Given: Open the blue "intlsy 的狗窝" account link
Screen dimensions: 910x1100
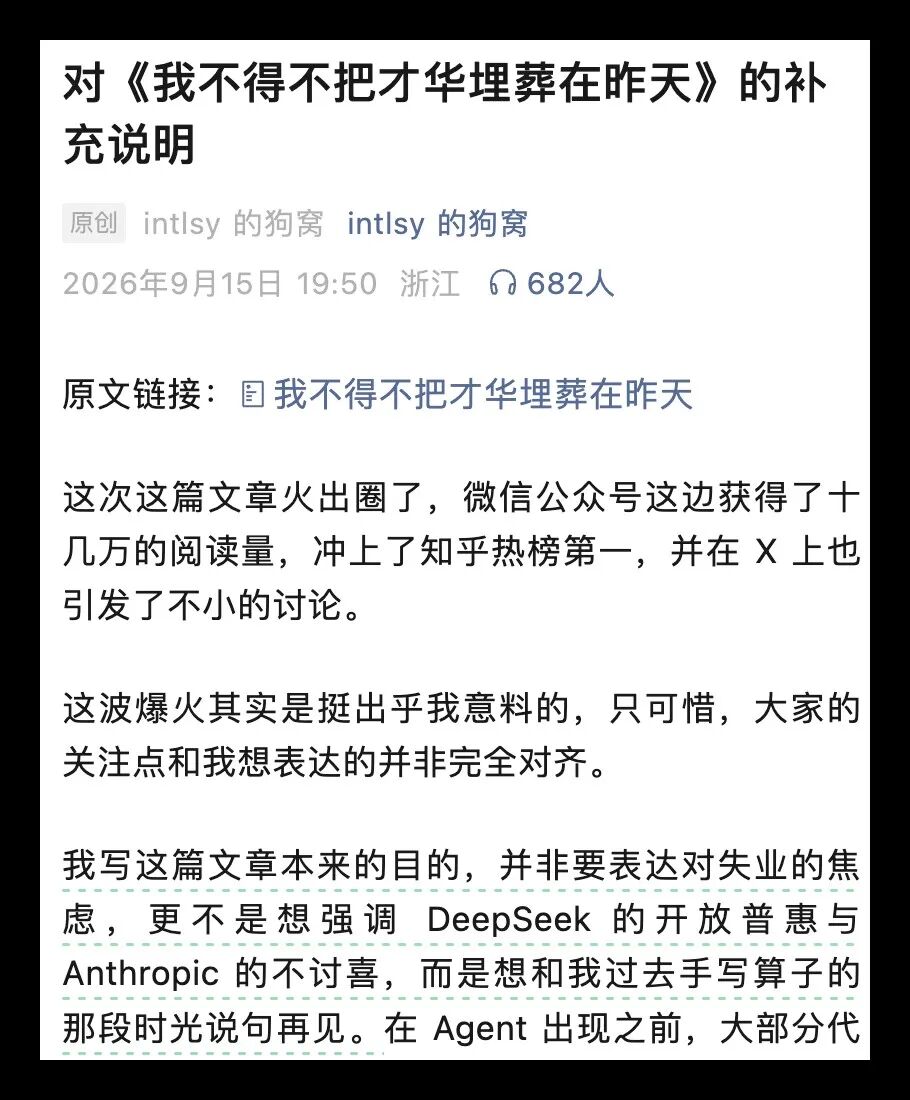Looking at the screenshot, I should (437, 224).
